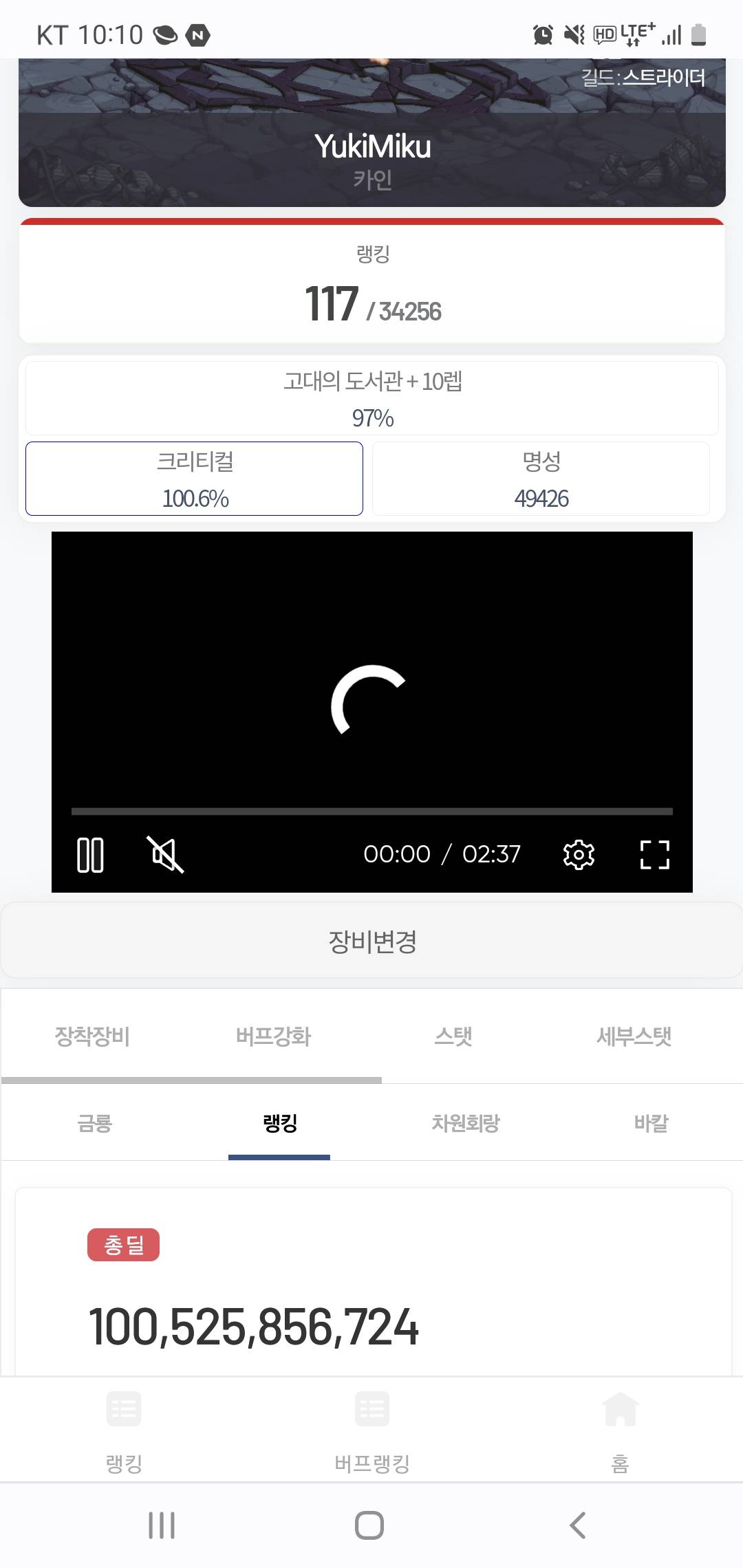Select the 랭킹 sub-tab
Viewport: 743px width, 1568px height.
[x=279, y=1123]
